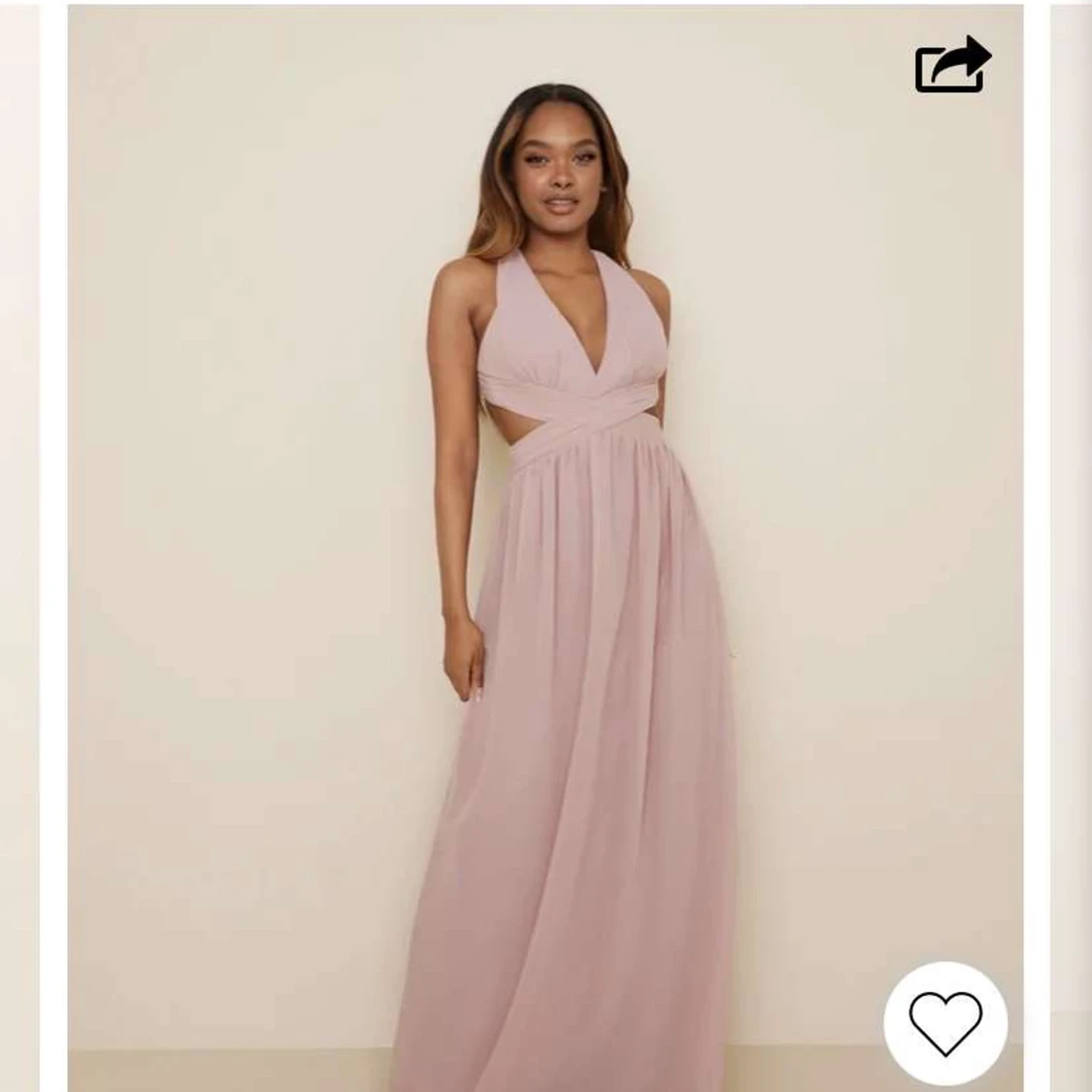The width and height of the screenshot is (1092, 1092).
Task: Share this pink maxi dress
Action: 952,65
